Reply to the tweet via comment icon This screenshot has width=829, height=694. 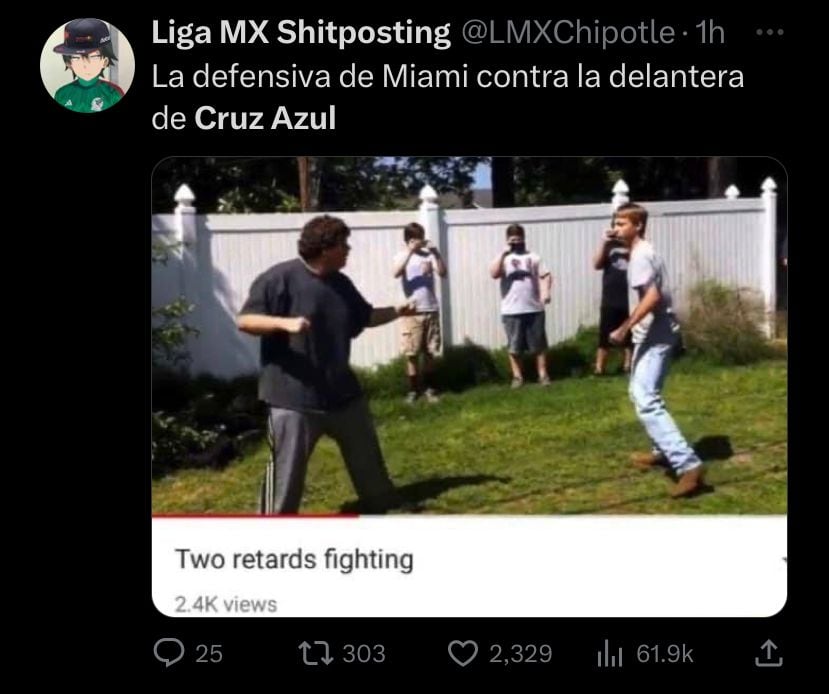pyautogui.click(x=169, y=653)
